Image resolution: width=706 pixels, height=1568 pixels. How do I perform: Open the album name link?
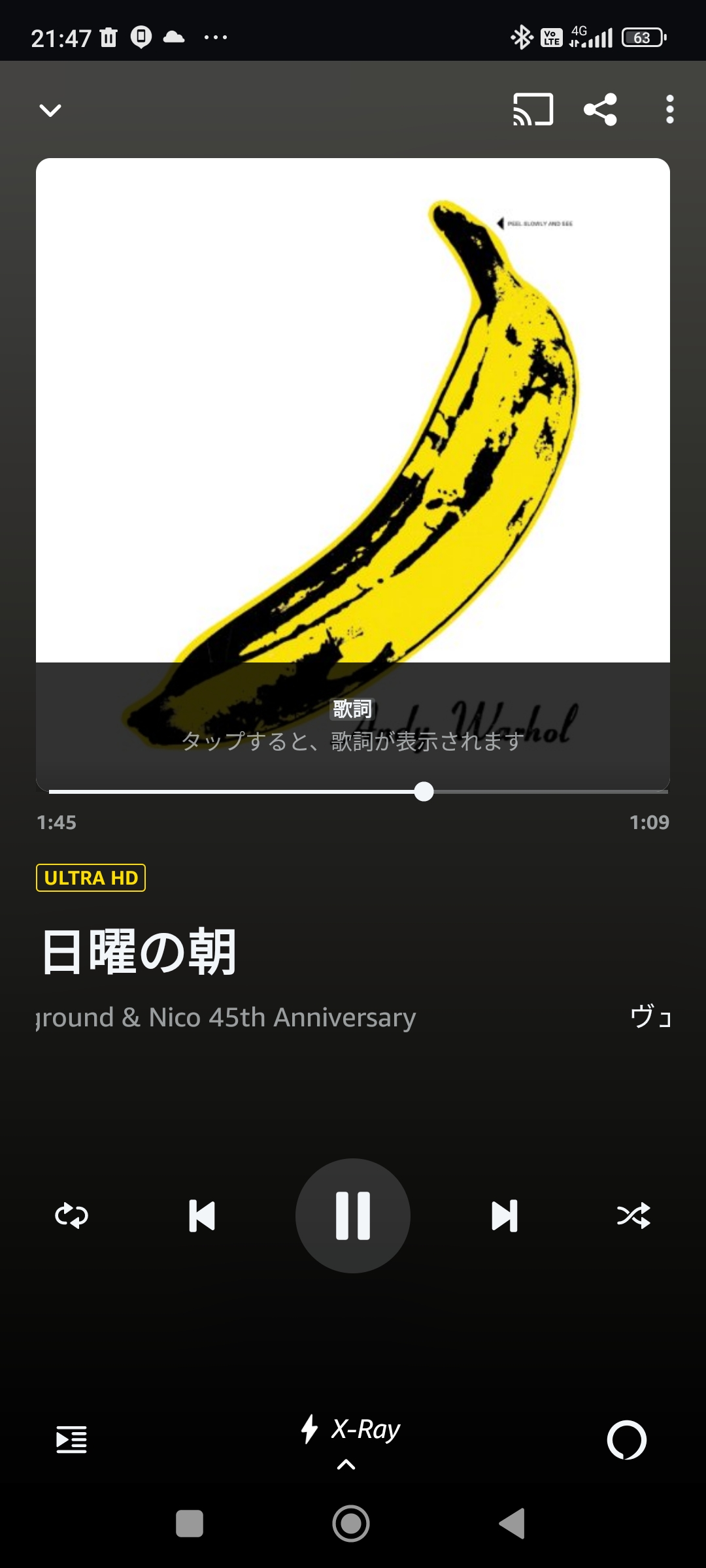(226, 1017)
